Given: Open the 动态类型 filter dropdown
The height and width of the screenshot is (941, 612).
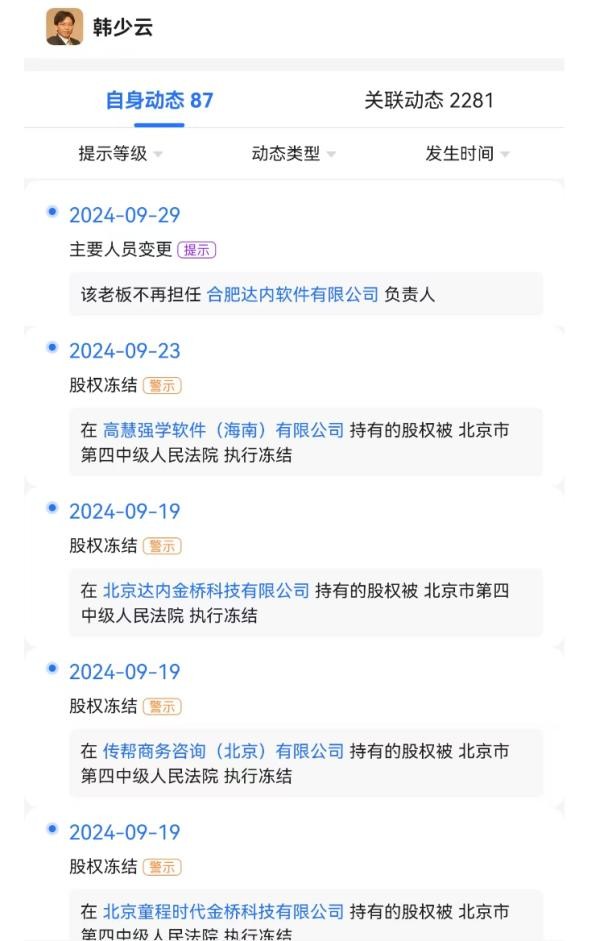Looking at the screenshot, I should tap(293, 154).
